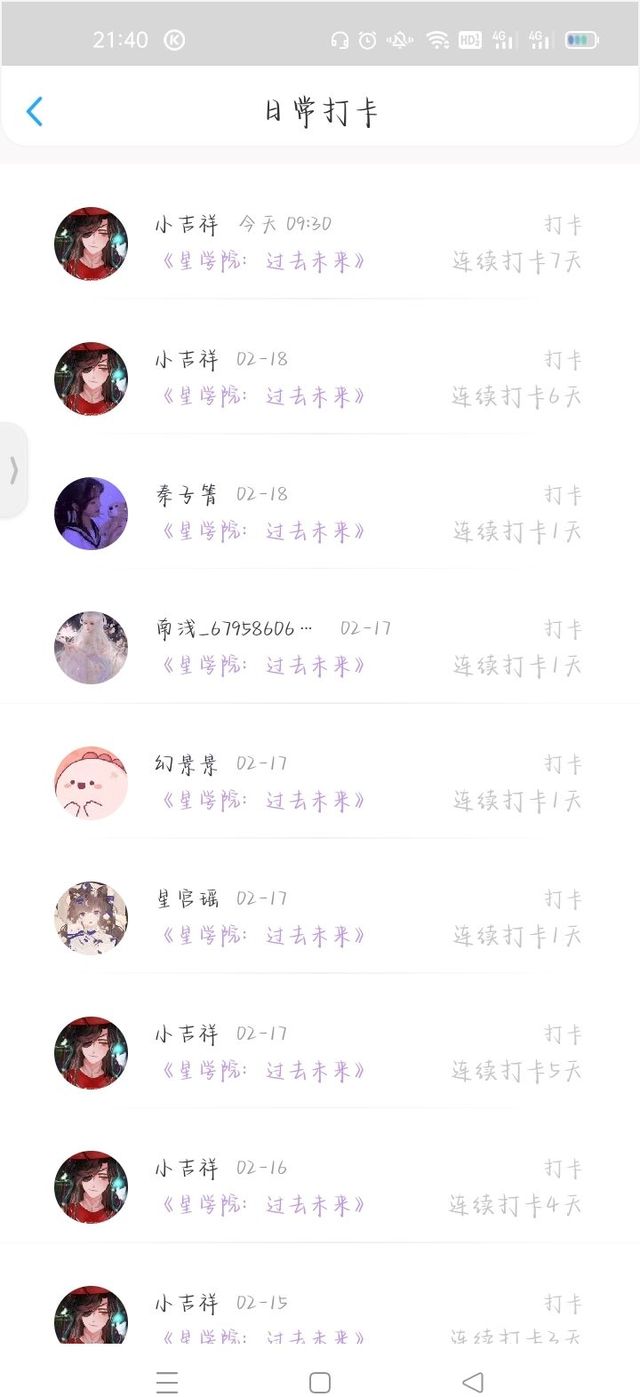Viewport: 640px width, 1397px height.
Task: Go to system home screen
Action: click(320, 1382)
